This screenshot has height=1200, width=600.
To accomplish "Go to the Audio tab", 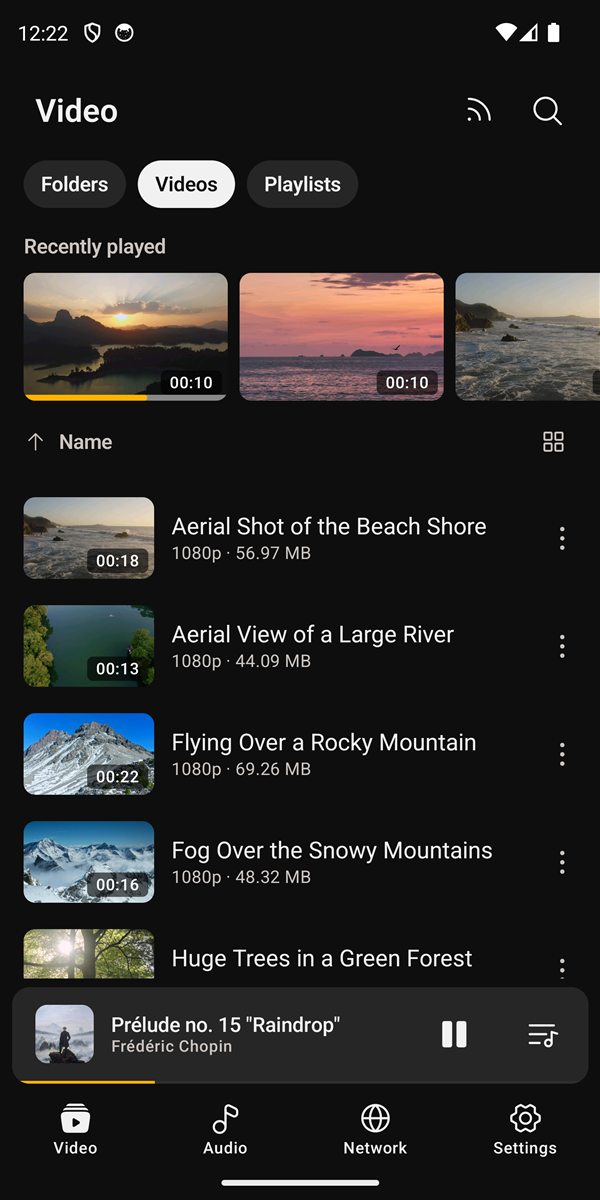I will (225, 1130).
